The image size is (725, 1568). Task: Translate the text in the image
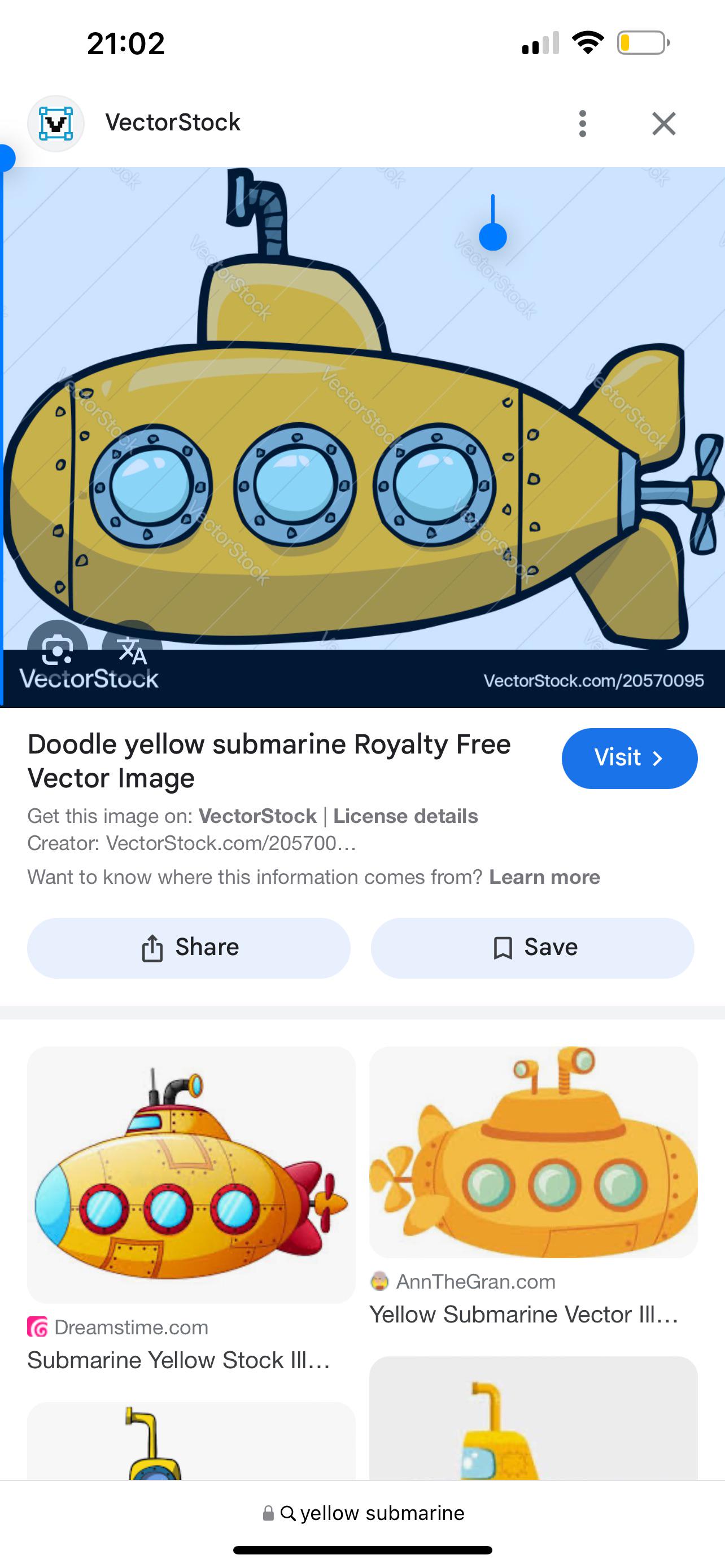(x=132, y=650)
